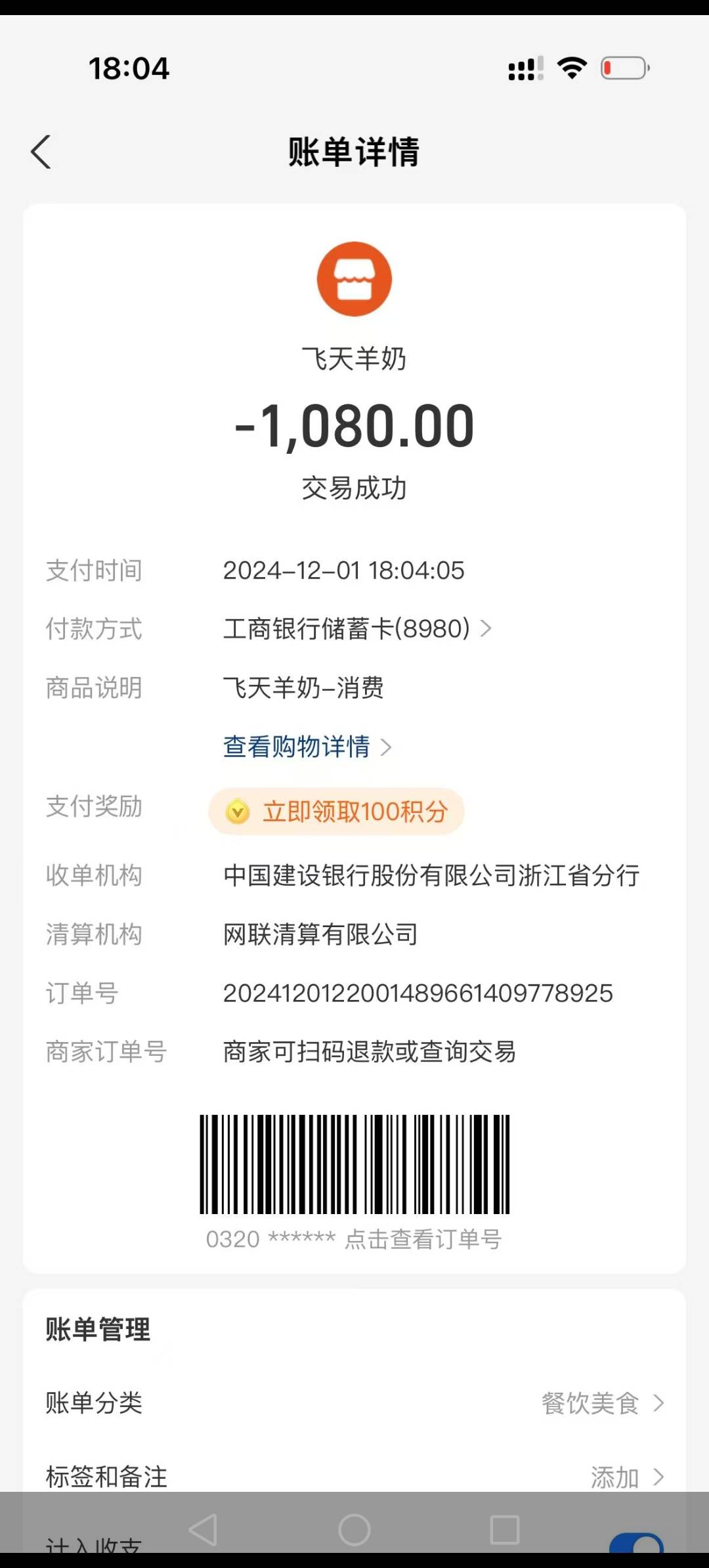Claim reward 立即领取100积分
The height and width of the screenshot is (1568, 709).
(336, 812)
